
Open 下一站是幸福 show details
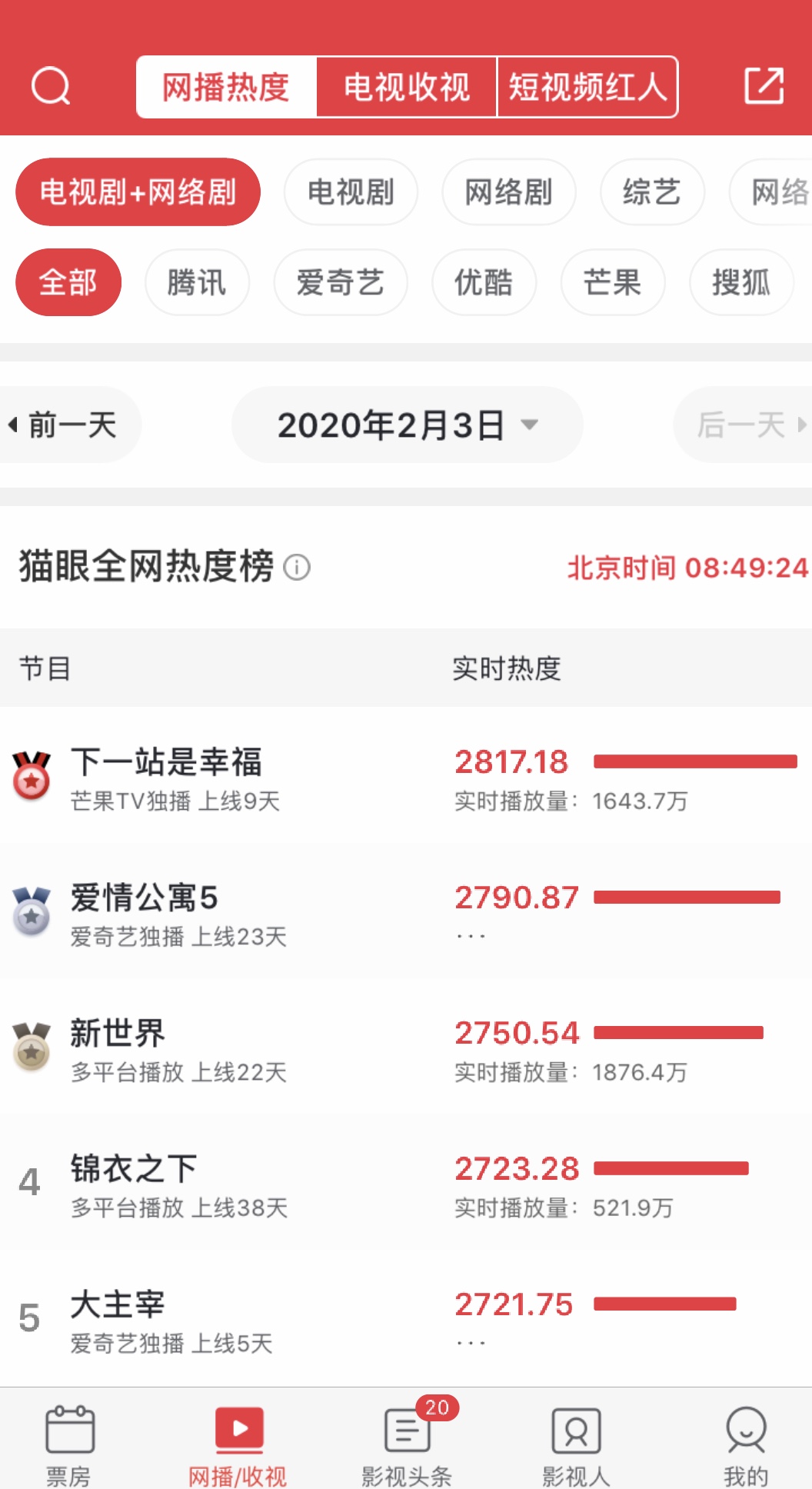pos(166,777)
